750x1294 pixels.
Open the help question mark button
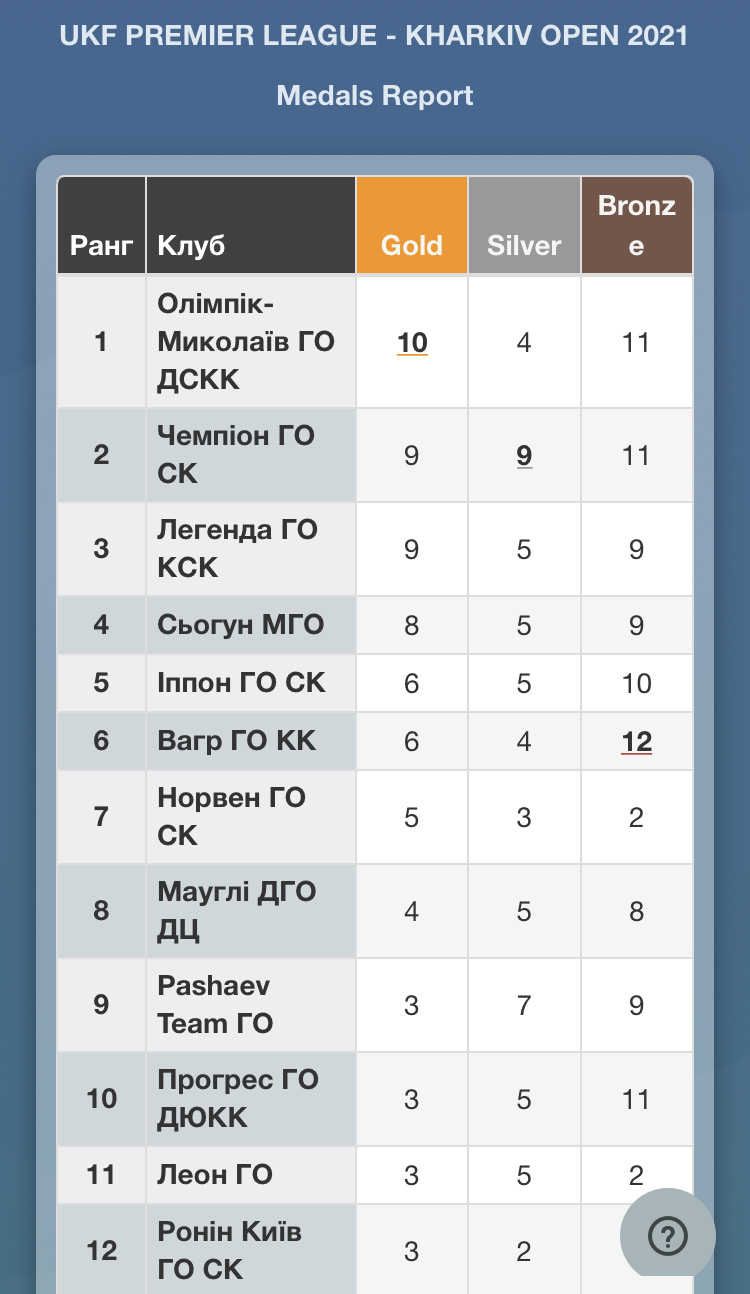point(667,1236)
